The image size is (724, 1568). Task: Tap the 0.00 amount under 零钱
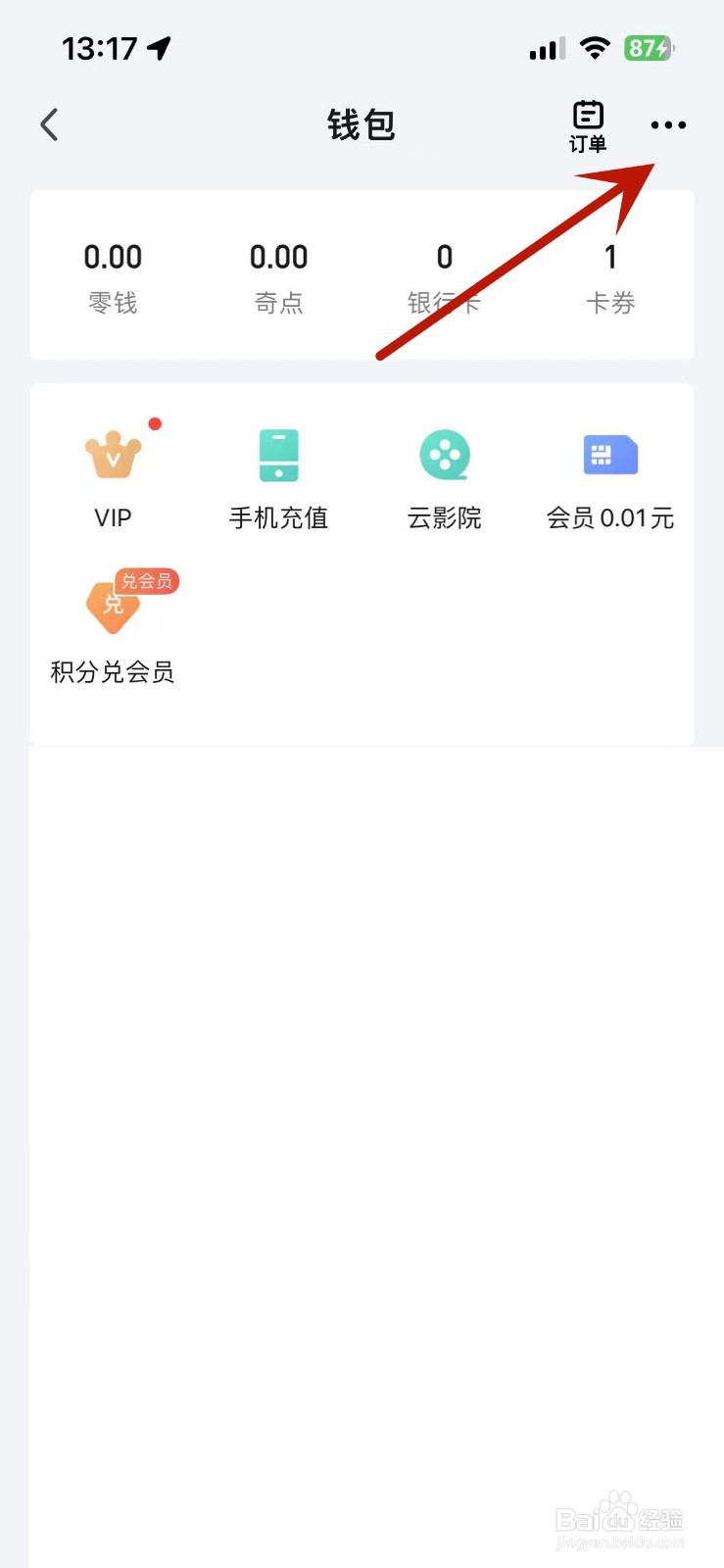pos(112,257)
